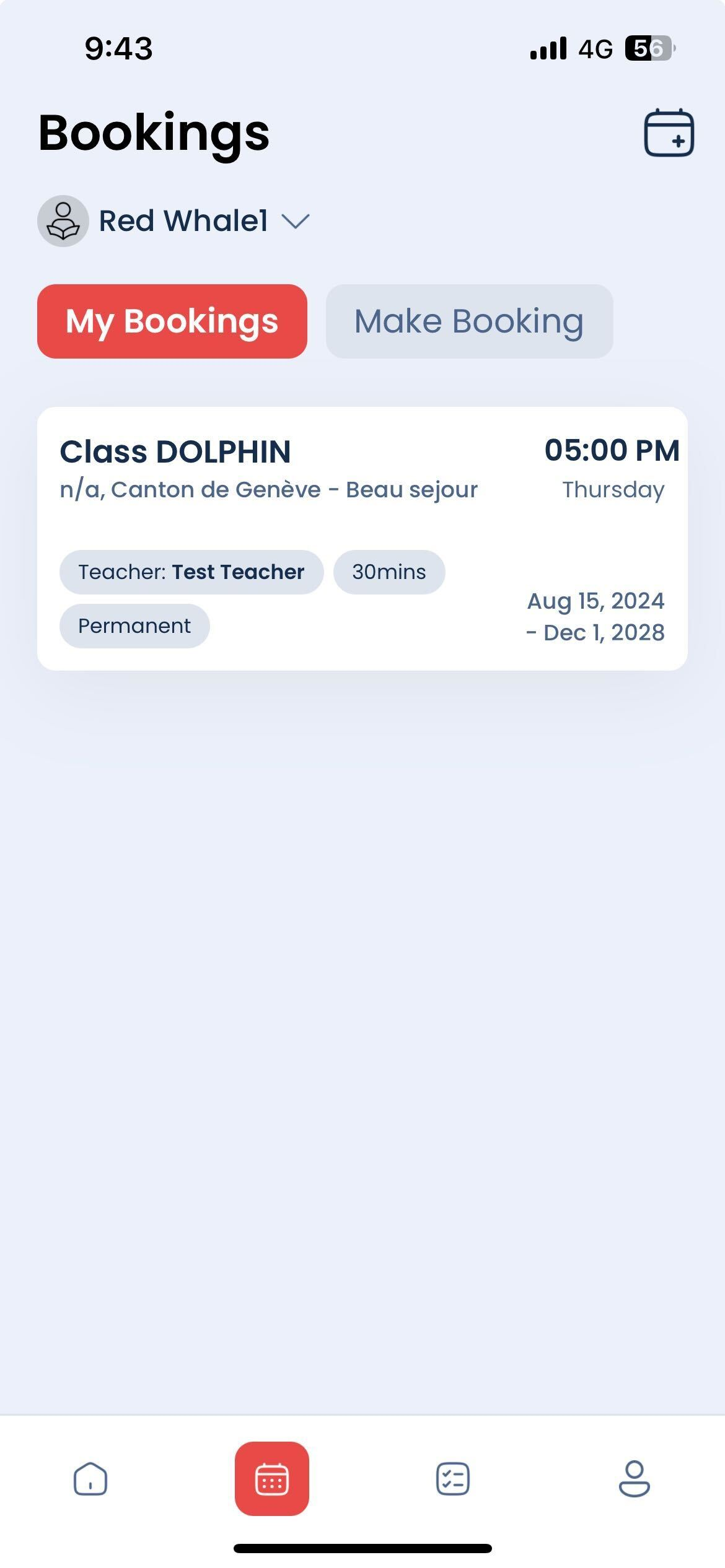The height and width of the screenshot is (1568, 725).
Task: Open the checklist tab in bottom bar
Action: tap(453, 1479)
